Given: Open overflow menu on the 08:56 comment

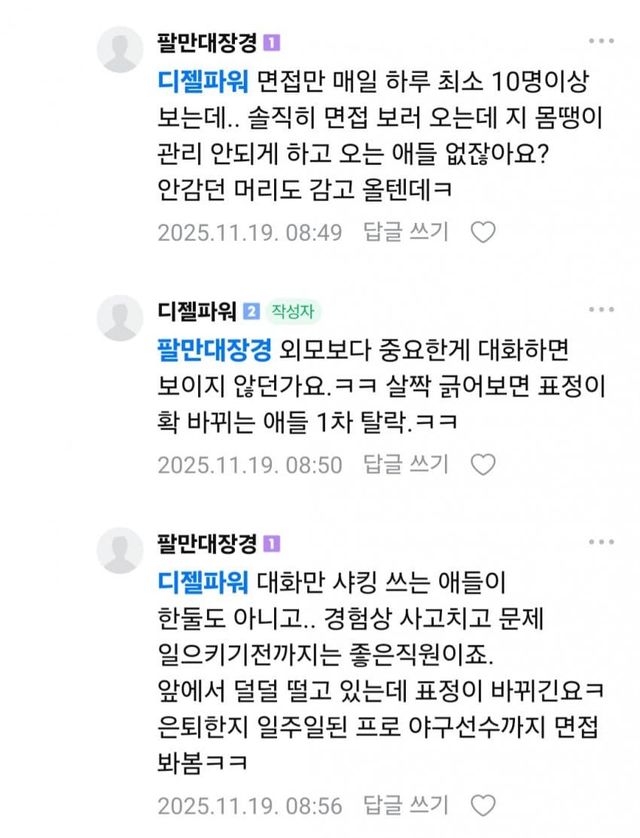Looking at the screenshot, I should [x=601, y=541].
